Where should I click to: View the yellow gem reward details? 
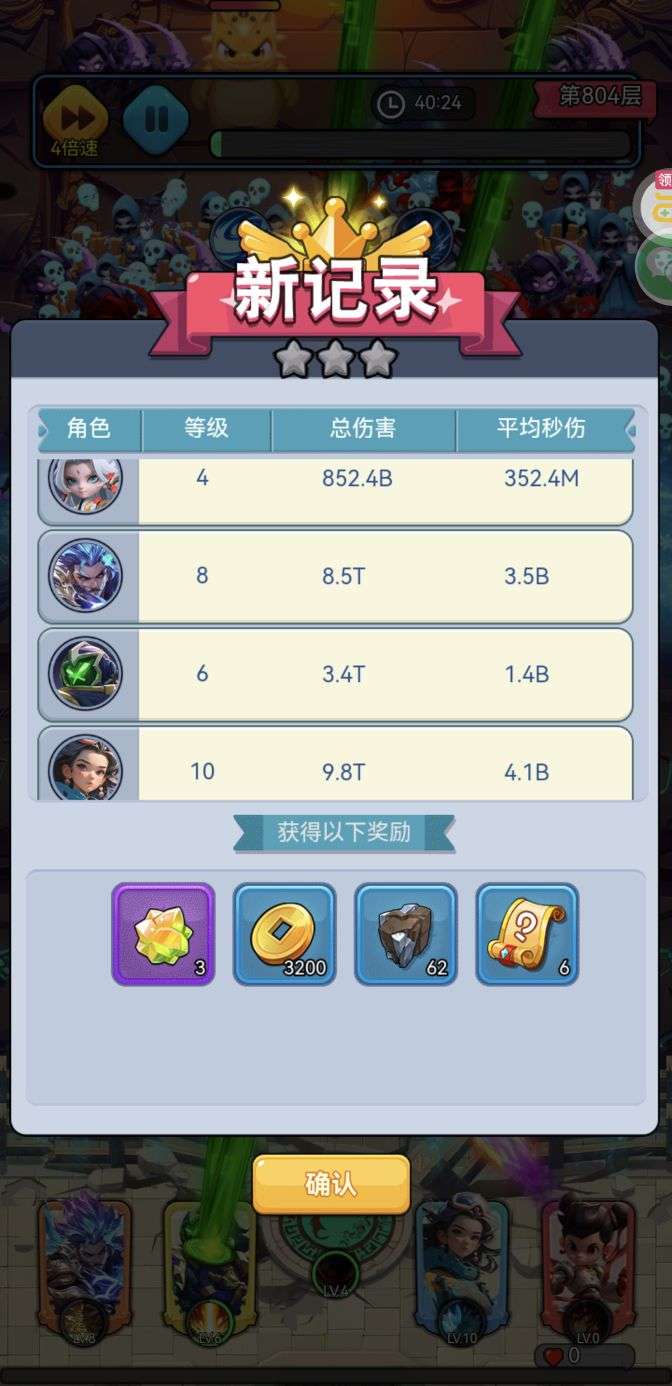tap(164, 934)
